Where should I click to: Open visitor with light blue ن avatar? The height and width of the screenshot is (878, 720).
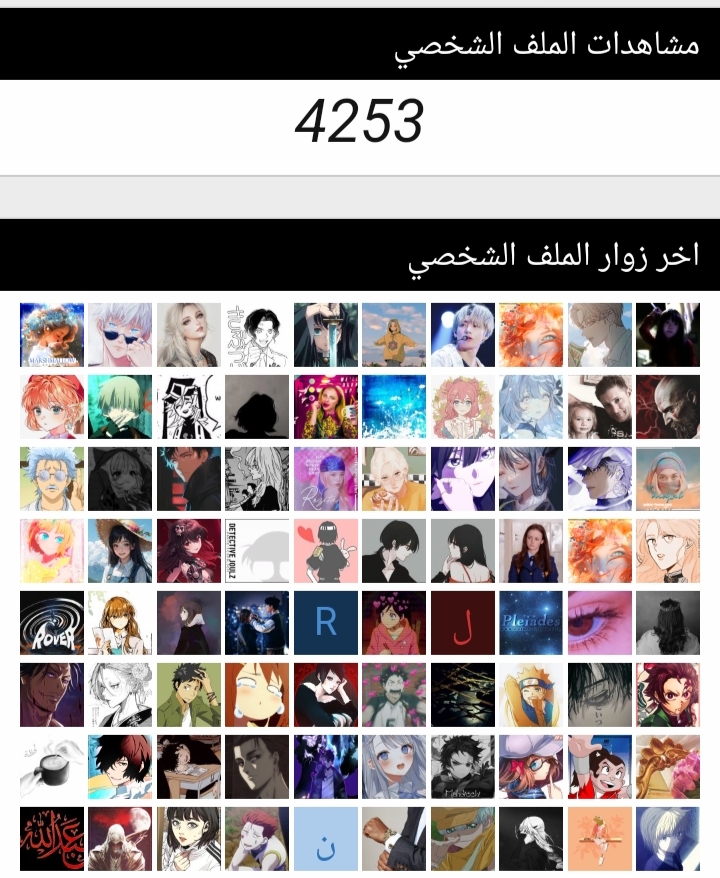pyautogui.click(x=326, y=839)
